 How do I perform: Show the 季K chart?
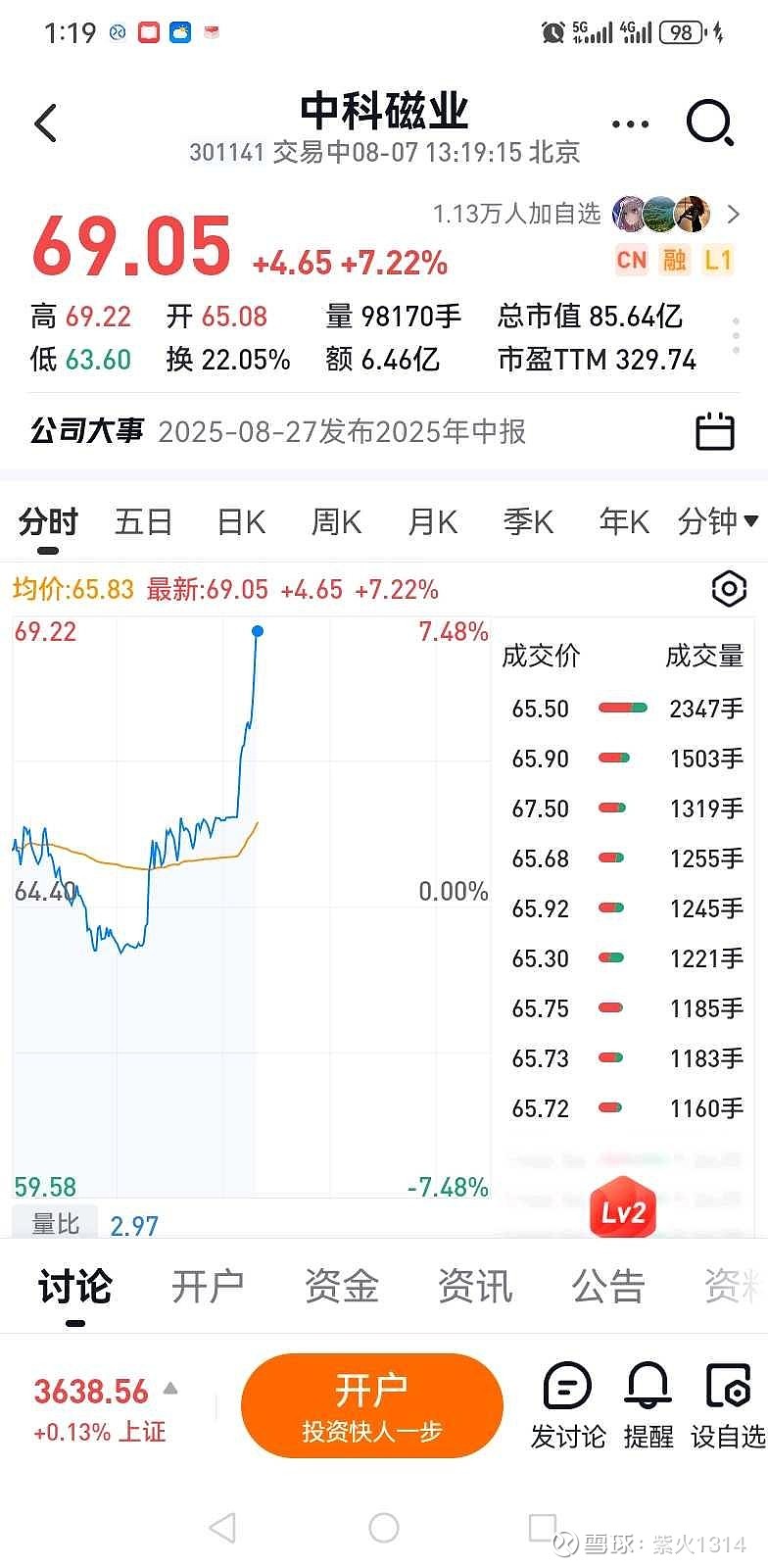528,521
